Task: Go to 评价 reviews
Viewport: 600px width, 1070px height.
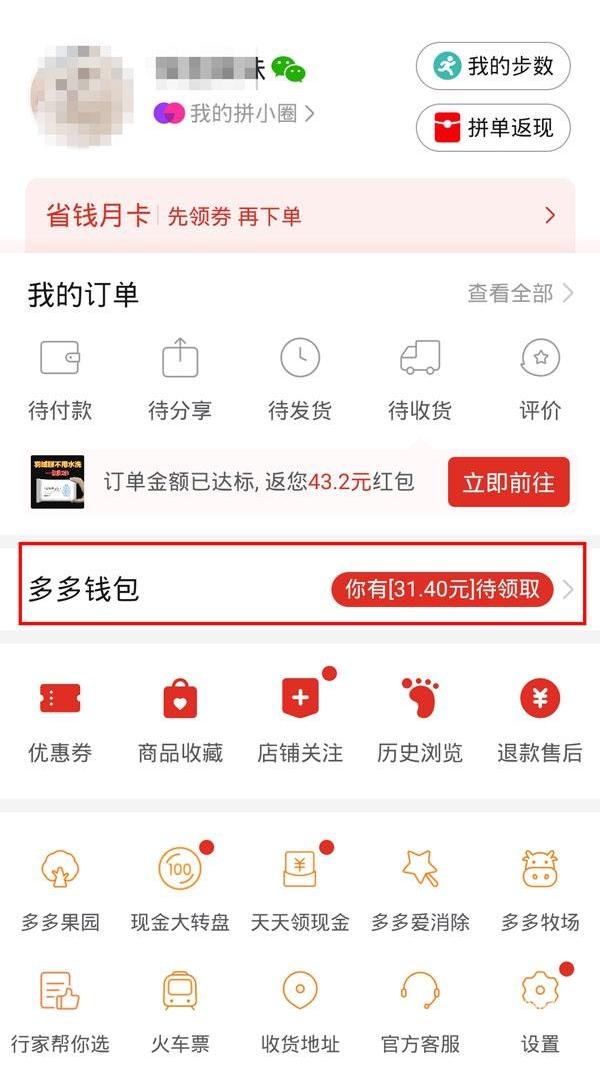Action: tap(540, 379)
